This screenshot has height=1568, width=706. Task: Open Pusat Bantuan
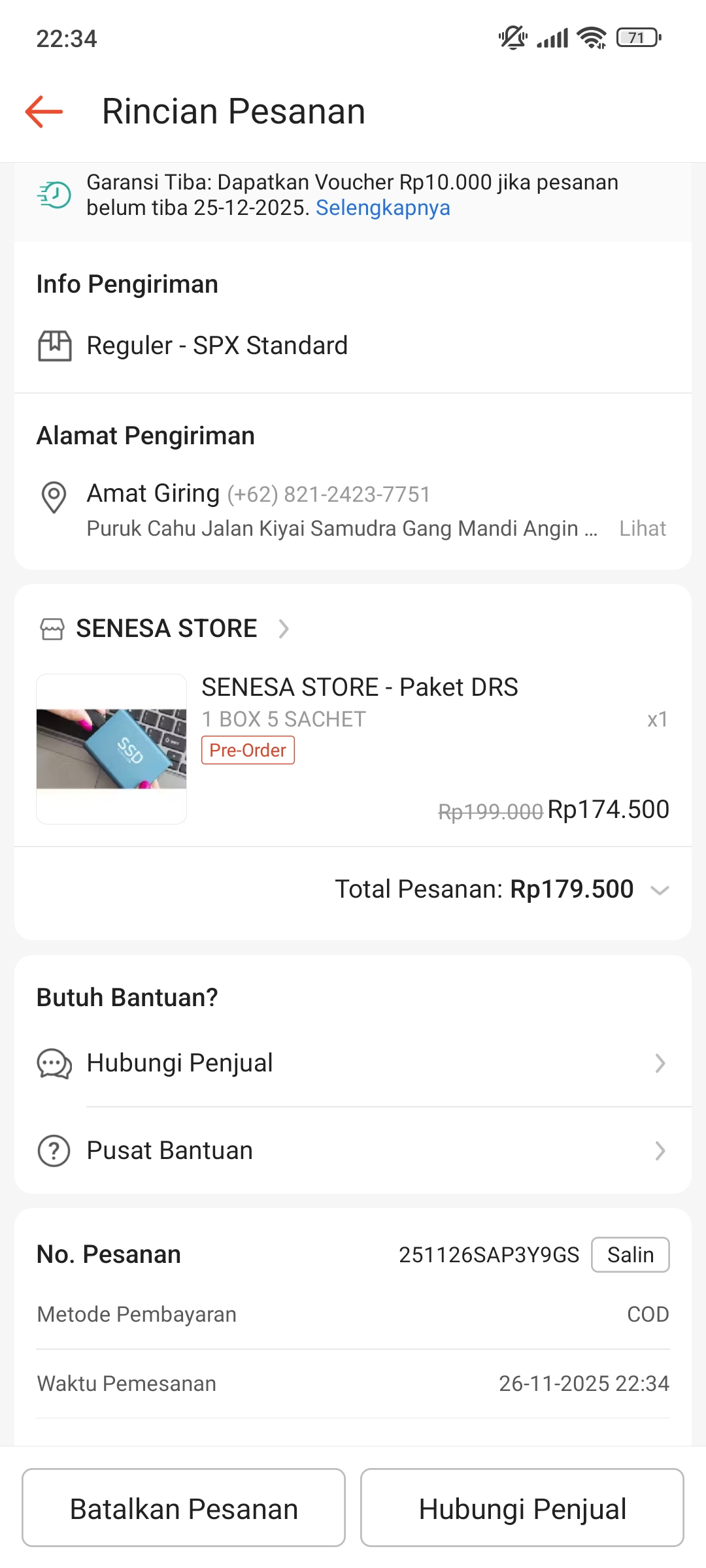(353, 1151)
